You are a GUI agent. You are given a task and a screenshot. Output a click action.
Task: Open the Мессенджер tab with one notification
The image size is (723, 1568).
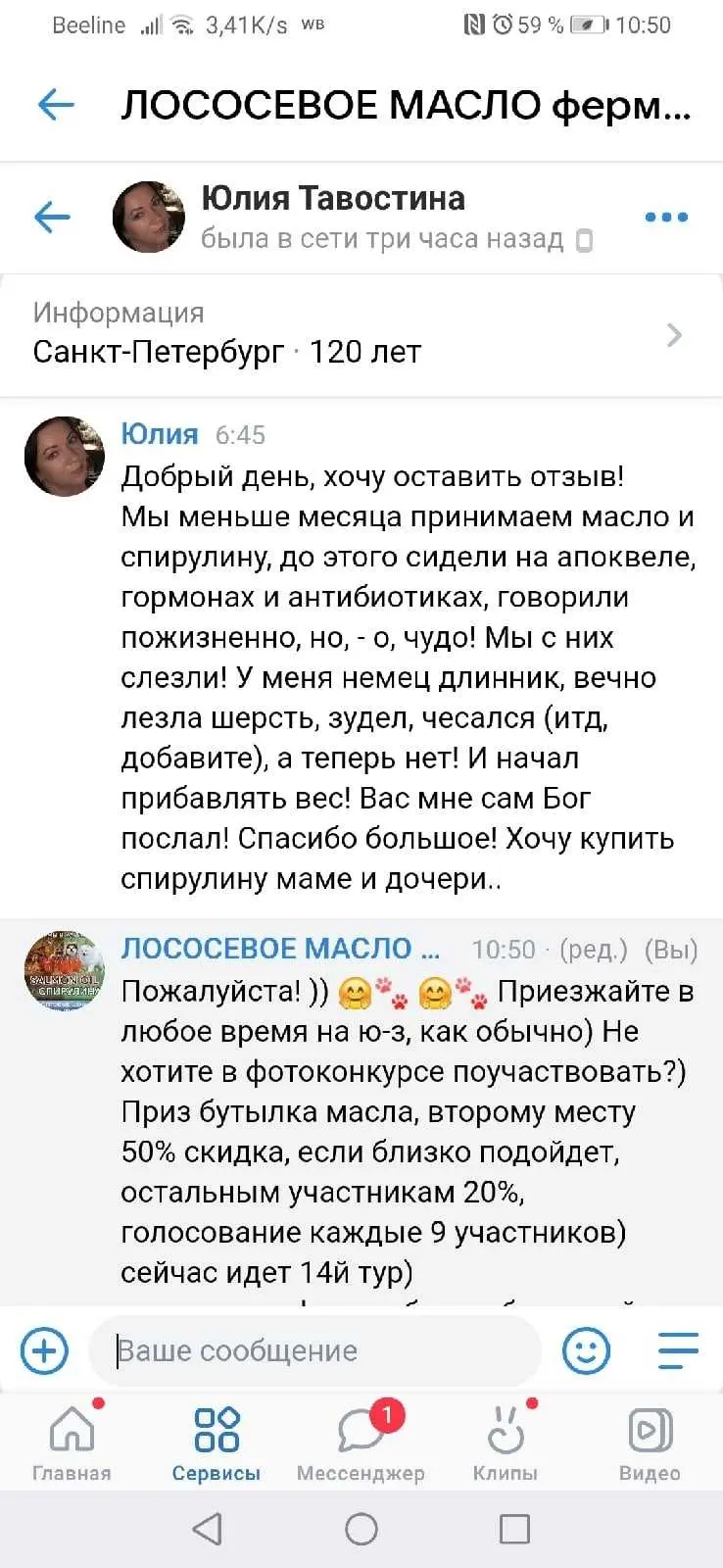361,1442
